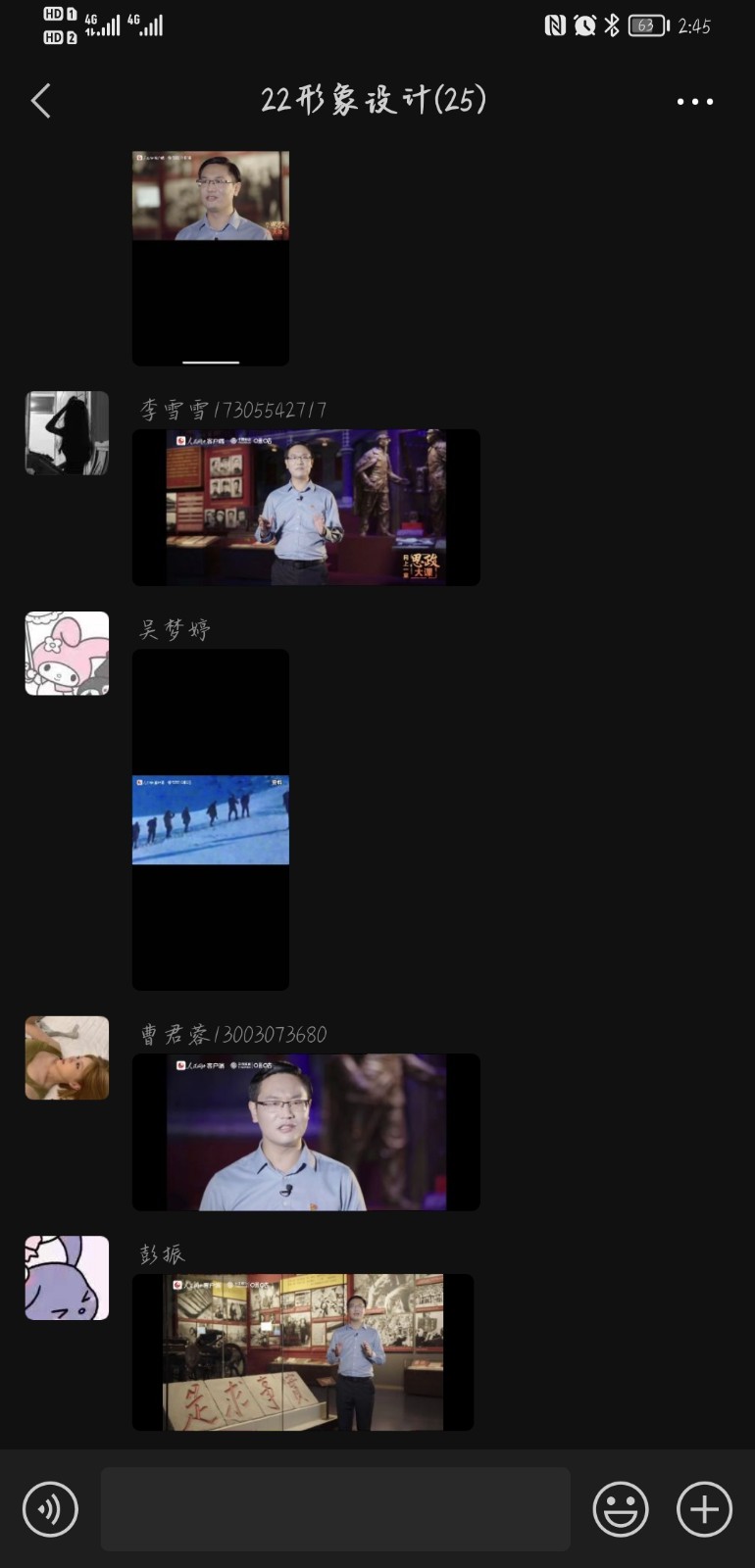View the snow hikers image from 吴梦婷

point(211,819)
